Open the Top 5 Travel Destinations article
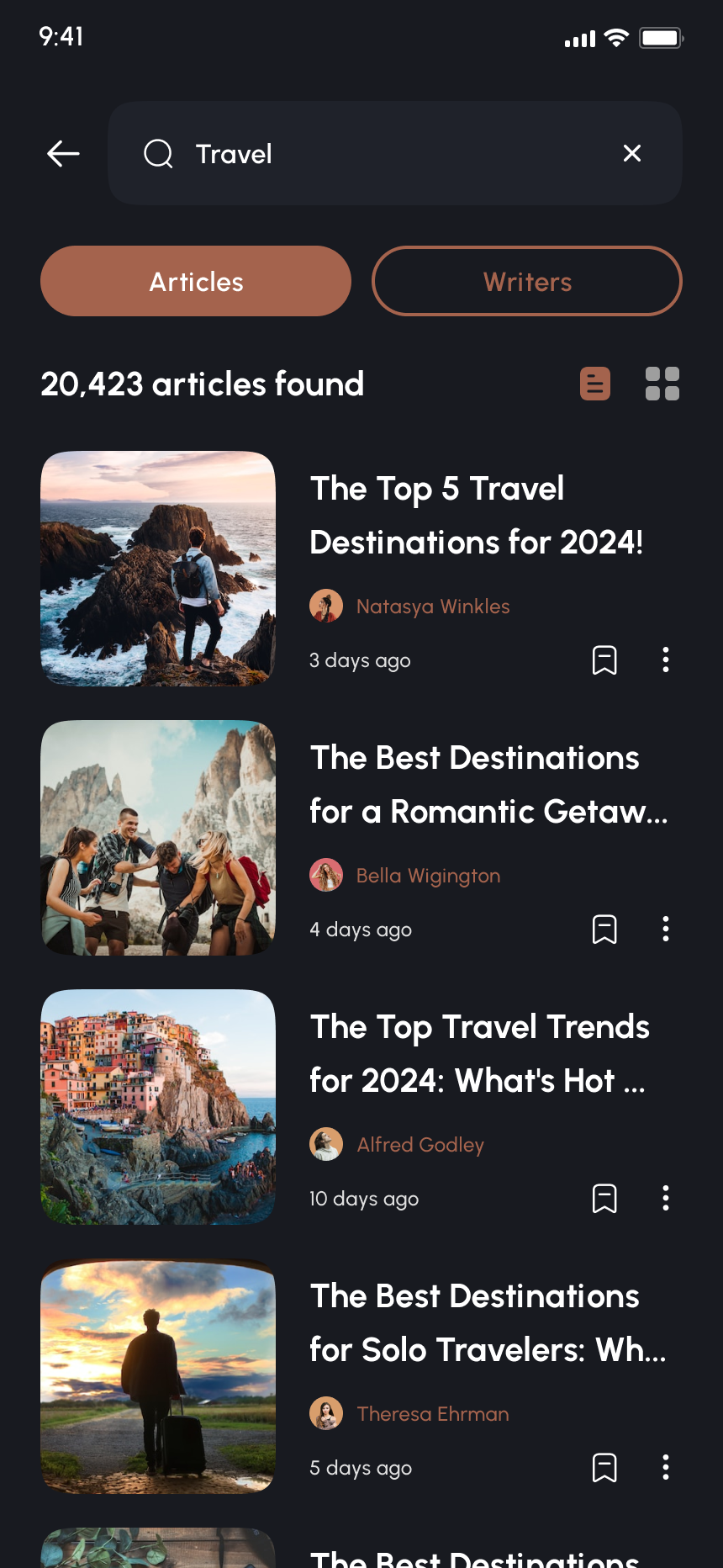The image size is (723, 1568). [x=477, y=515]
